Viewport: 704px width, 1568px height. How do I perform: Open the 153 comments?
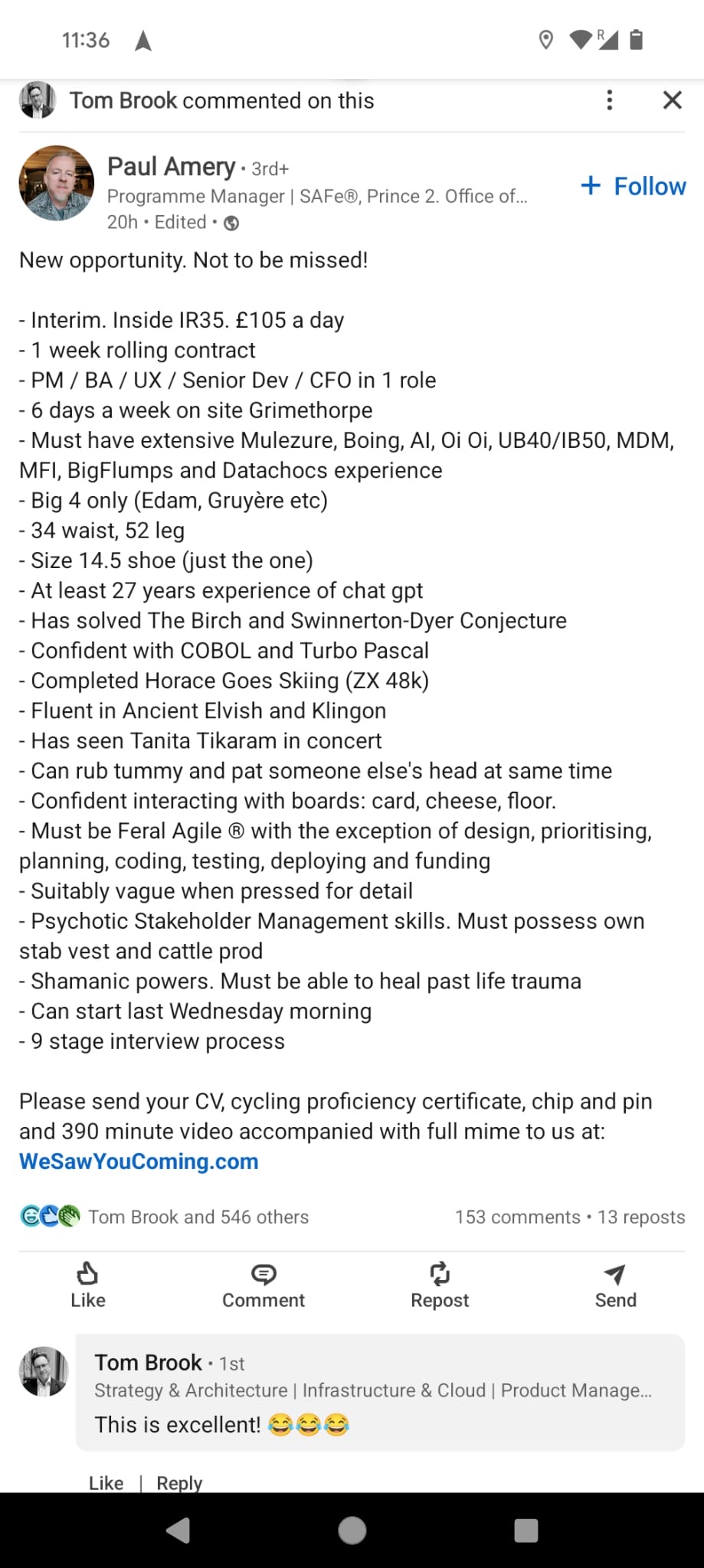pos(517,1217)
